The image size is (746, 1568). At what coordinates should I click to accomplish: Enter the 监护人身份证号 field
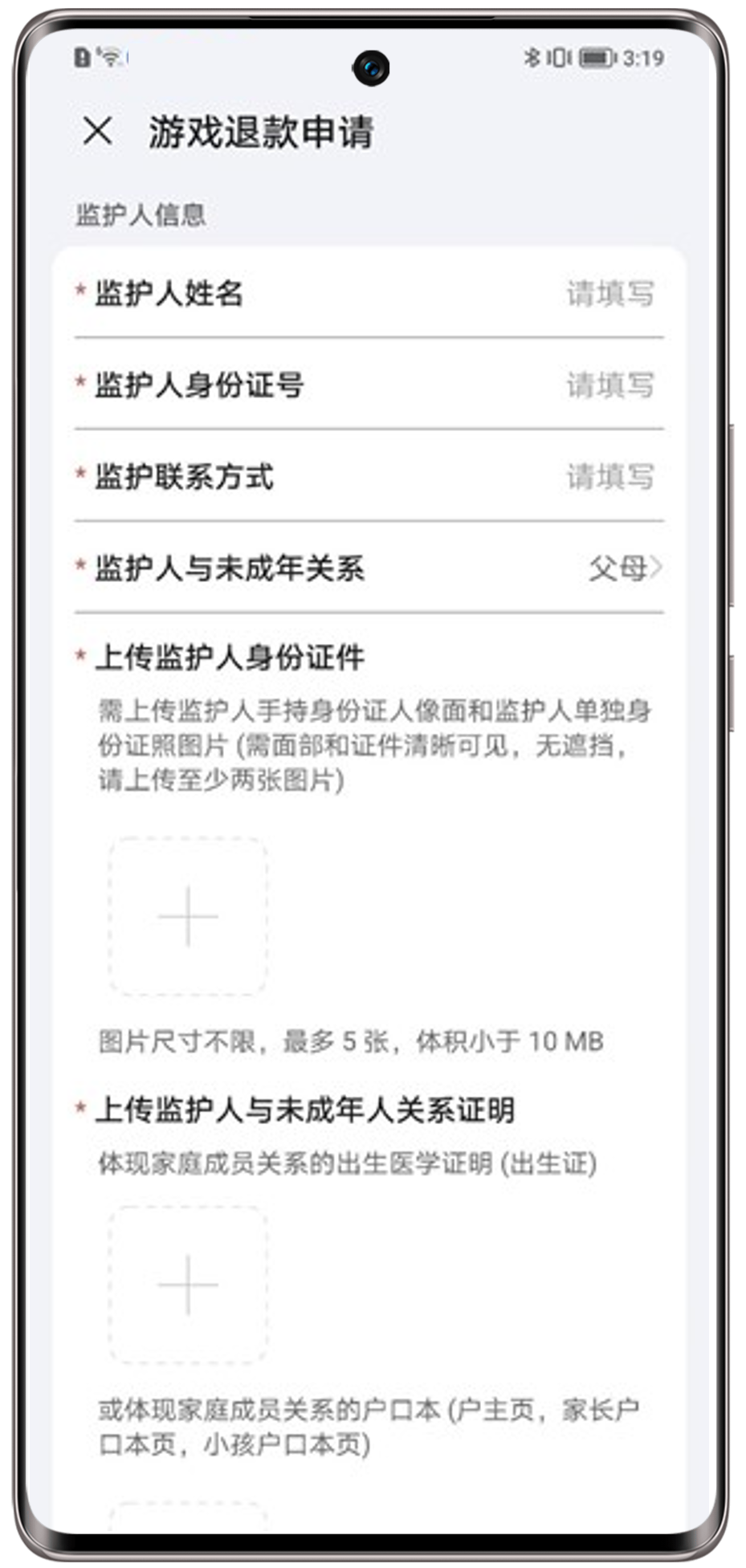click(609, 385)
